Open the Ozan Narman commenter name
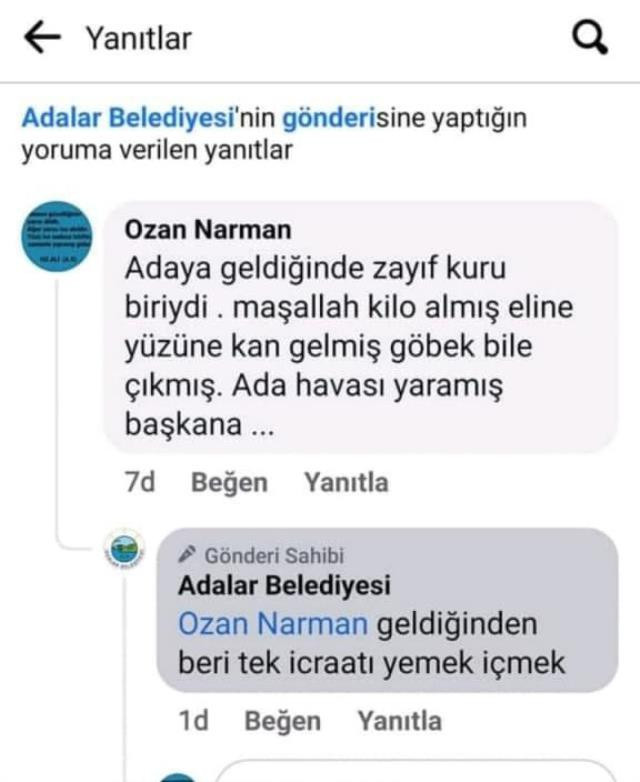Viewport: 640px width, 782px height. pos(208,230)
